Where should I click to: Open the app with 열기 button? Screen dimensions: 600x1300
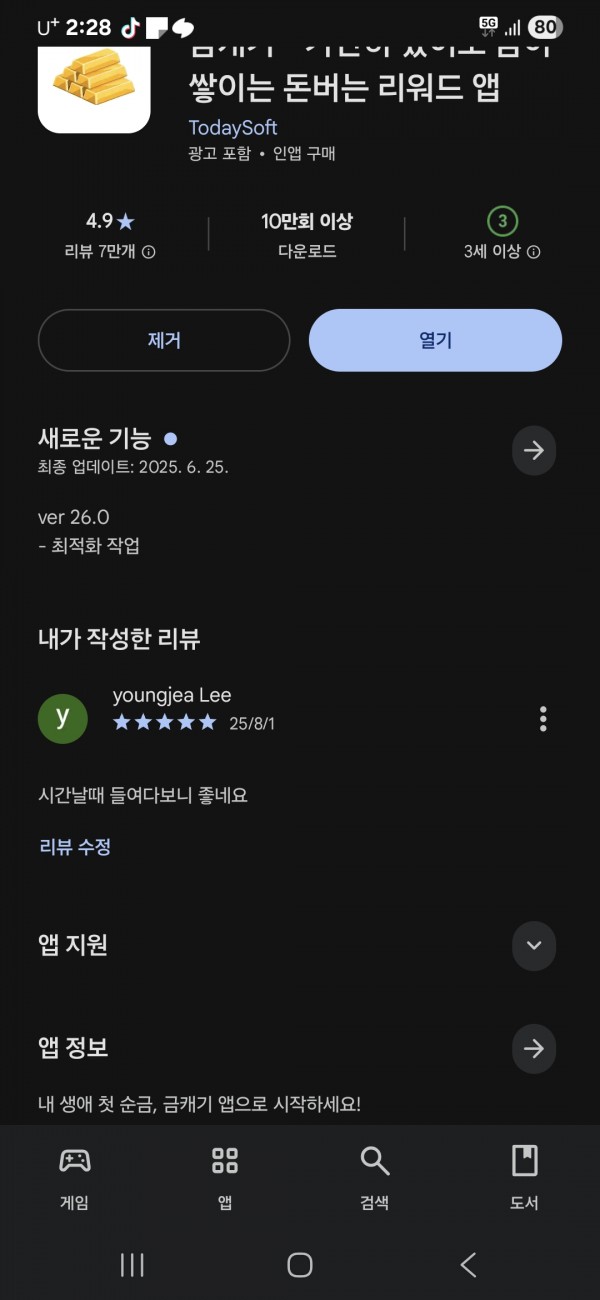[435, 340]
